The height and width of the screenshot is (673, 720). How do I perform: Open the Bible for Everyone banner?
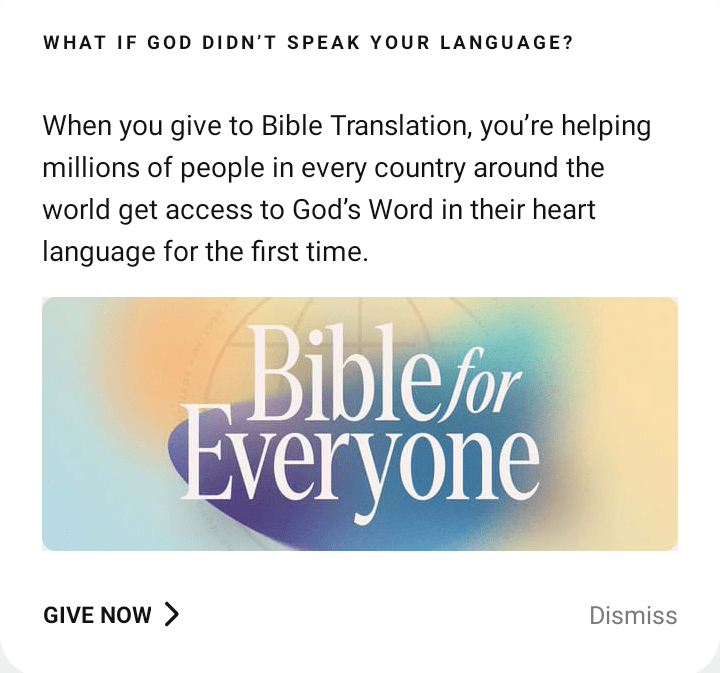[360, 423]
